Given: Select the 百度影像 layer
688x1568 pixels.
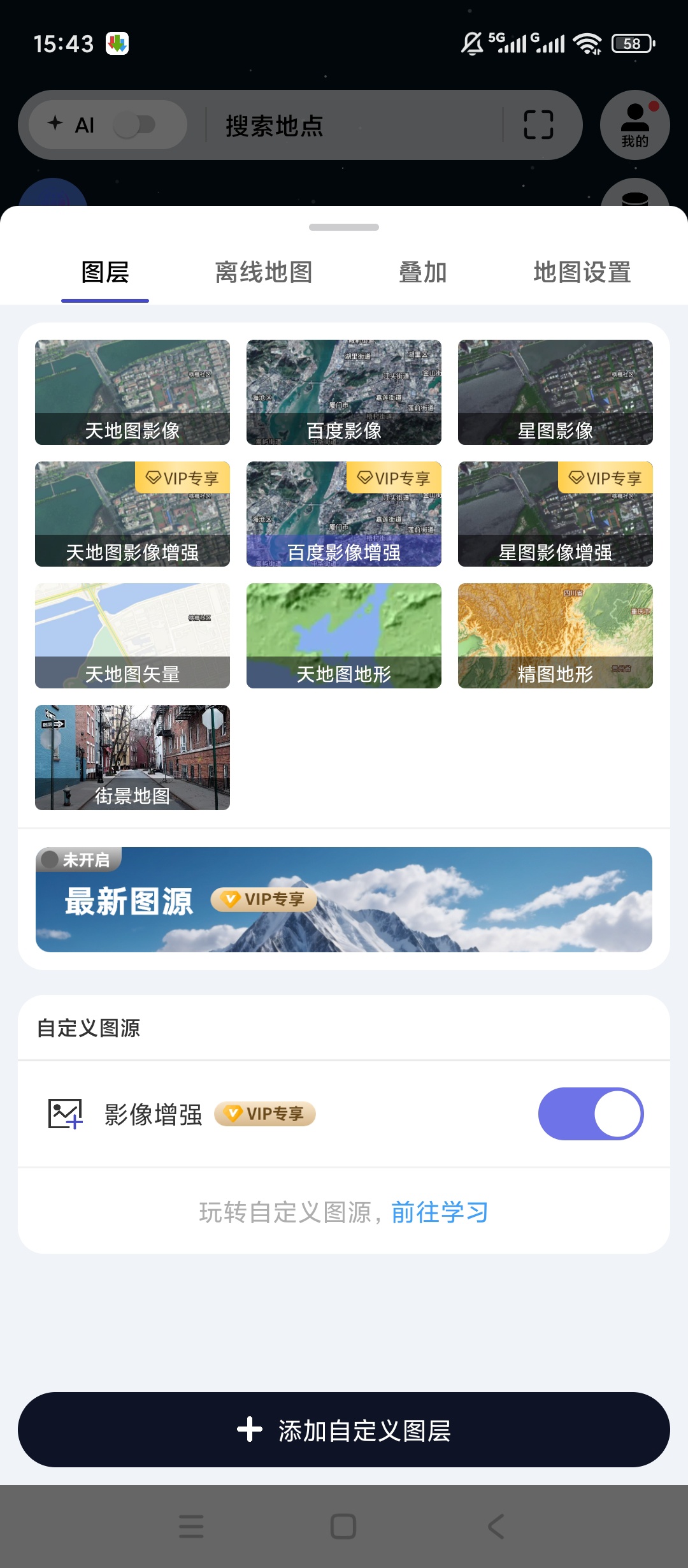Looking at the screenshot, I should (x=344, y=392).
